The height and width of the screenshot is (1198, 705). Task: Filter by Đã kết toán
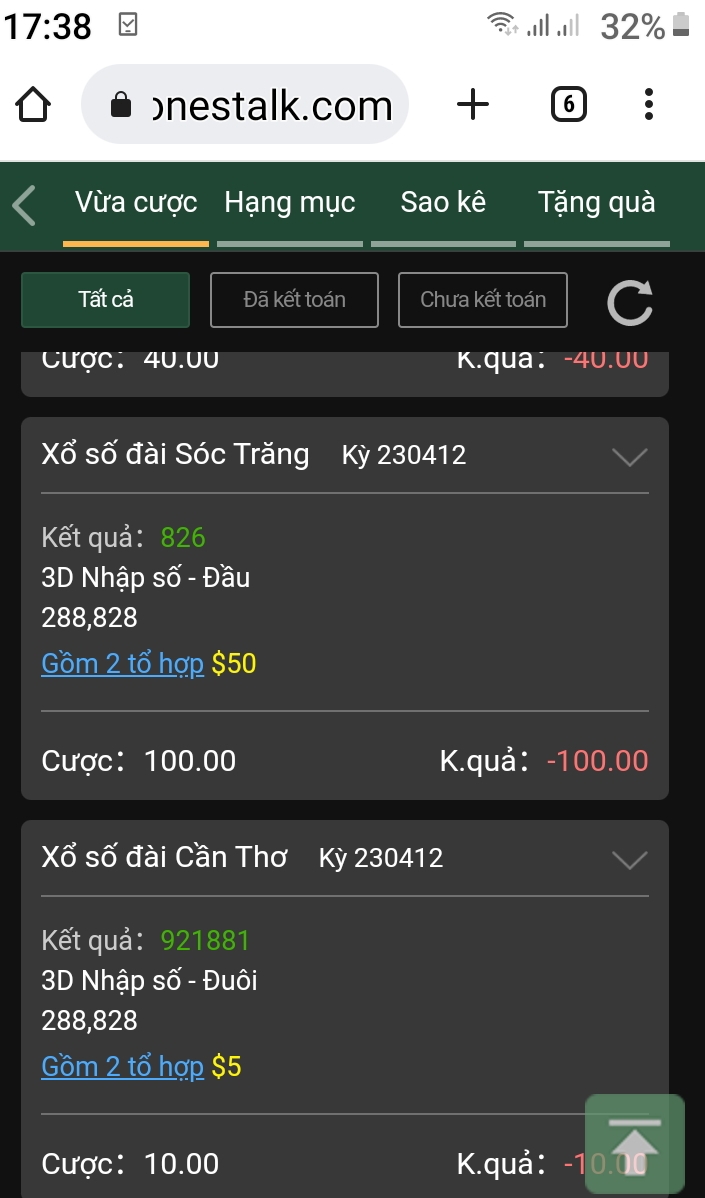point(294,300)
